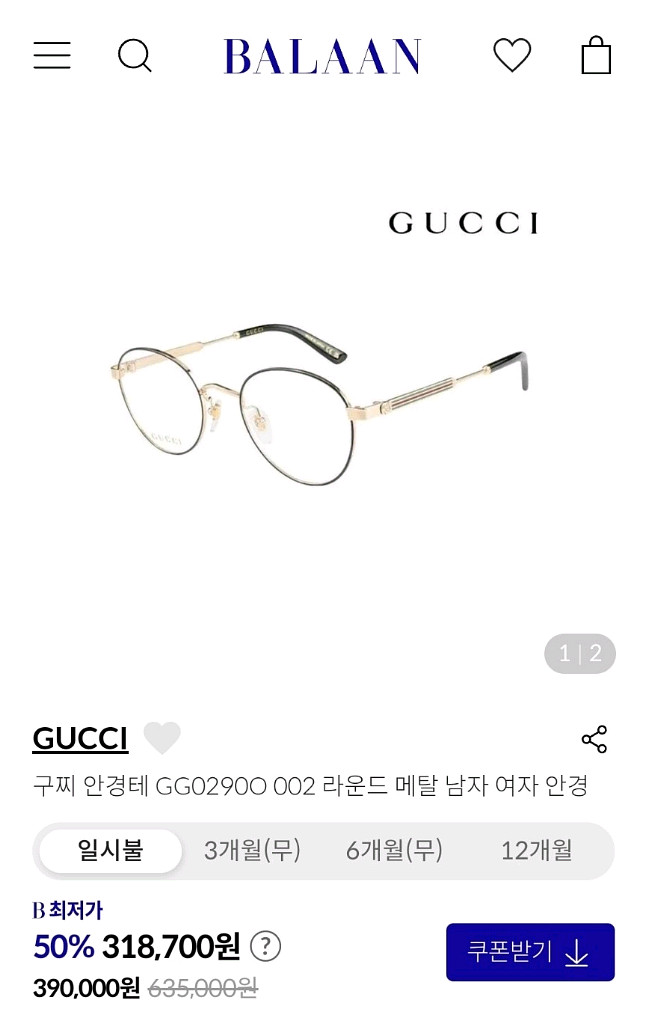The width and height of the screenshot is (646, 1024).
Task: Open the price help question mark
Action: pos(265,946)
